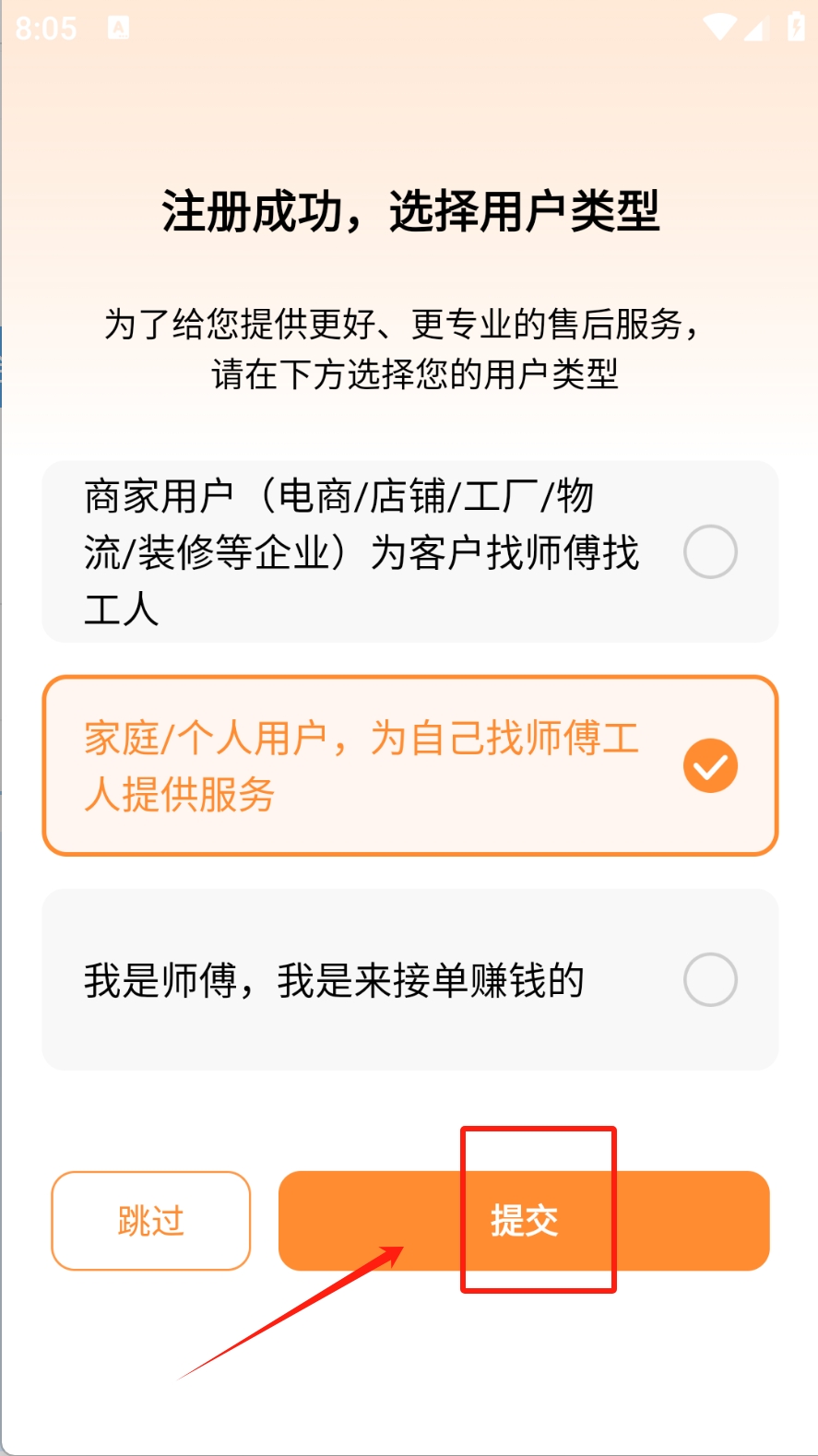
Task: Tap 跳过 to skip user type selection
Action: coord(150,1221)
